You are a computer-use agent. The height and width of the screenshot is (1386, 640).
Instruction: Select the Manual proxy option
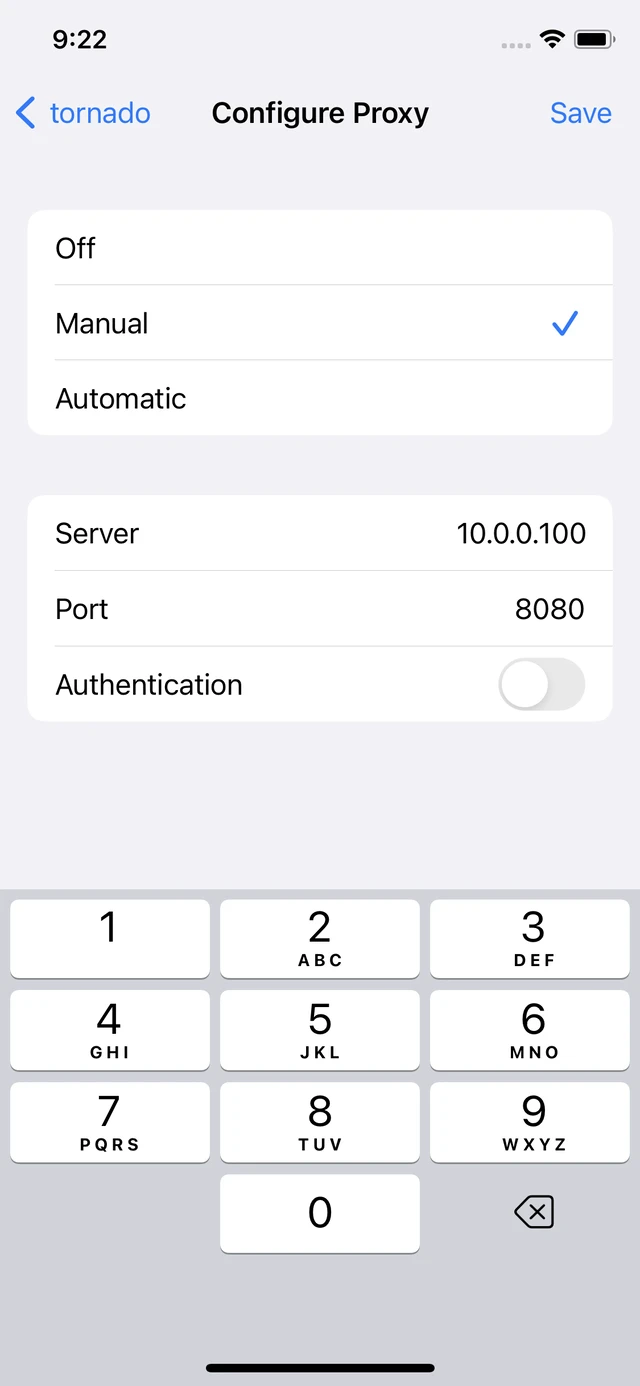click(x=319, y=323)
